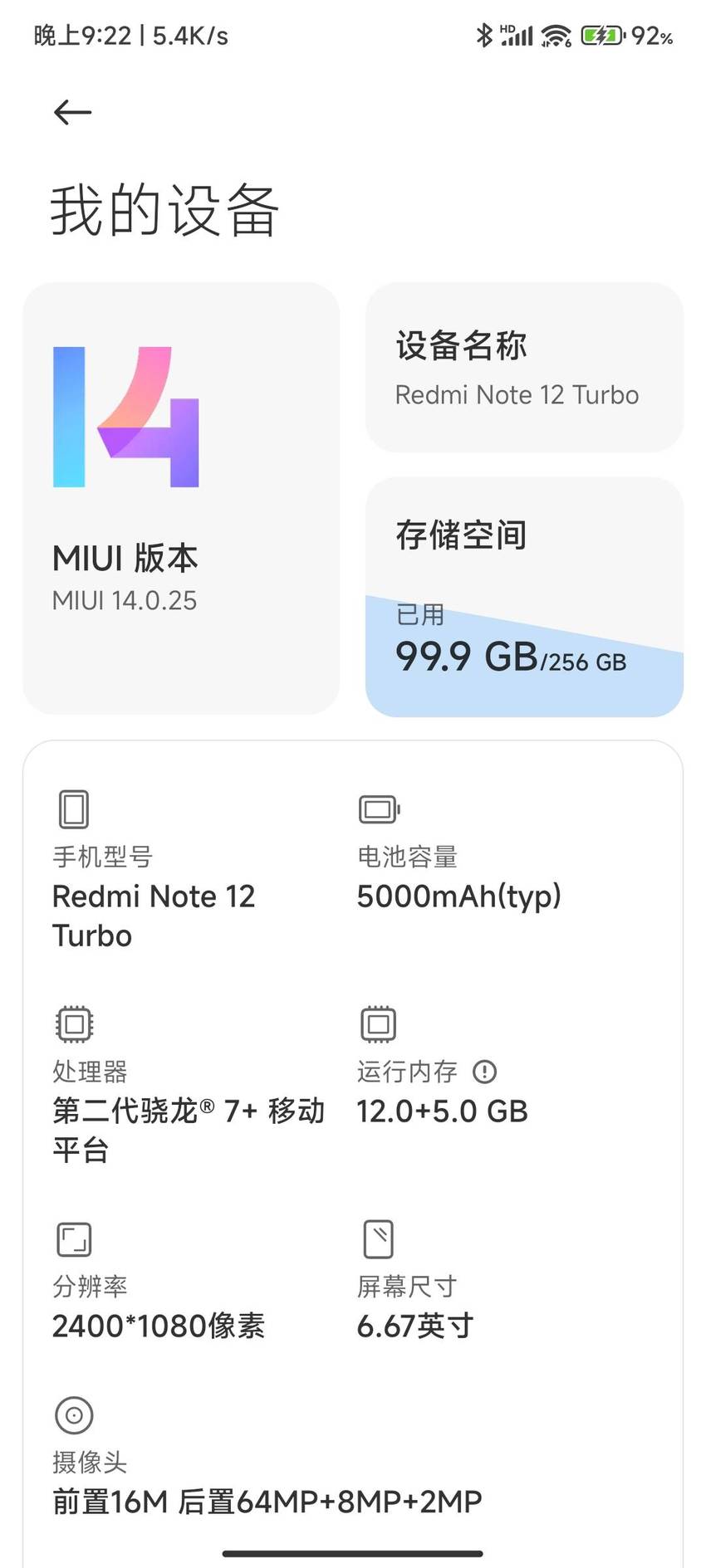Screen dimensions: 706x1568
Task: Open the MIUI 版本 card
Action: tap(181, 498)
